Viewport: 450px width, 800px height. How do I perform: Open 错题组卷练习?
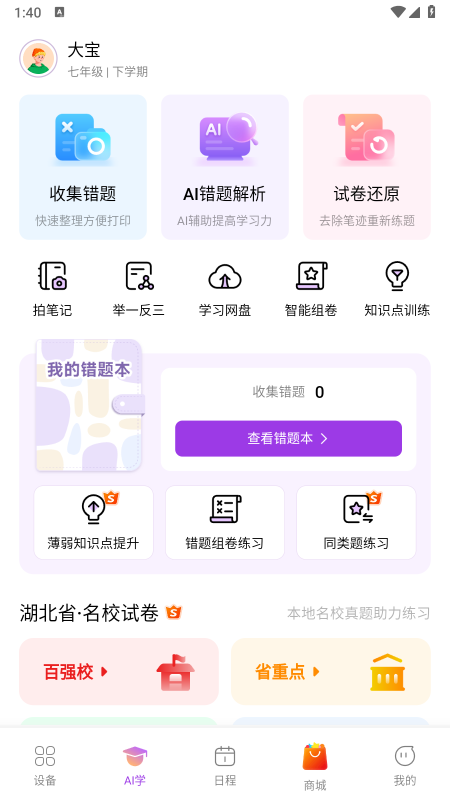pos(224,522)
